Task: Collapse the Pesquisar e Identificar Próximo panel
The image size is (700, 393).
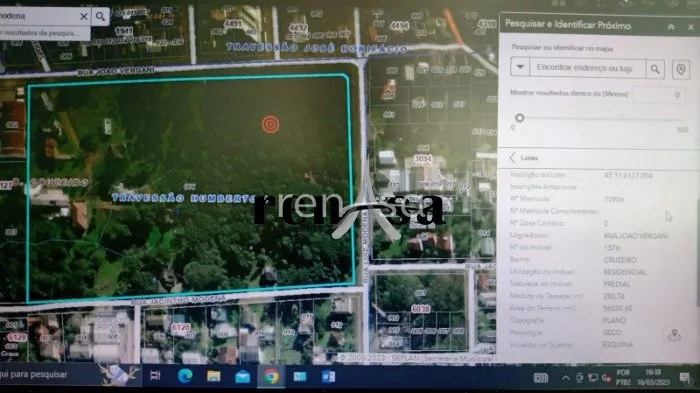Action: [x=671, y=27]
